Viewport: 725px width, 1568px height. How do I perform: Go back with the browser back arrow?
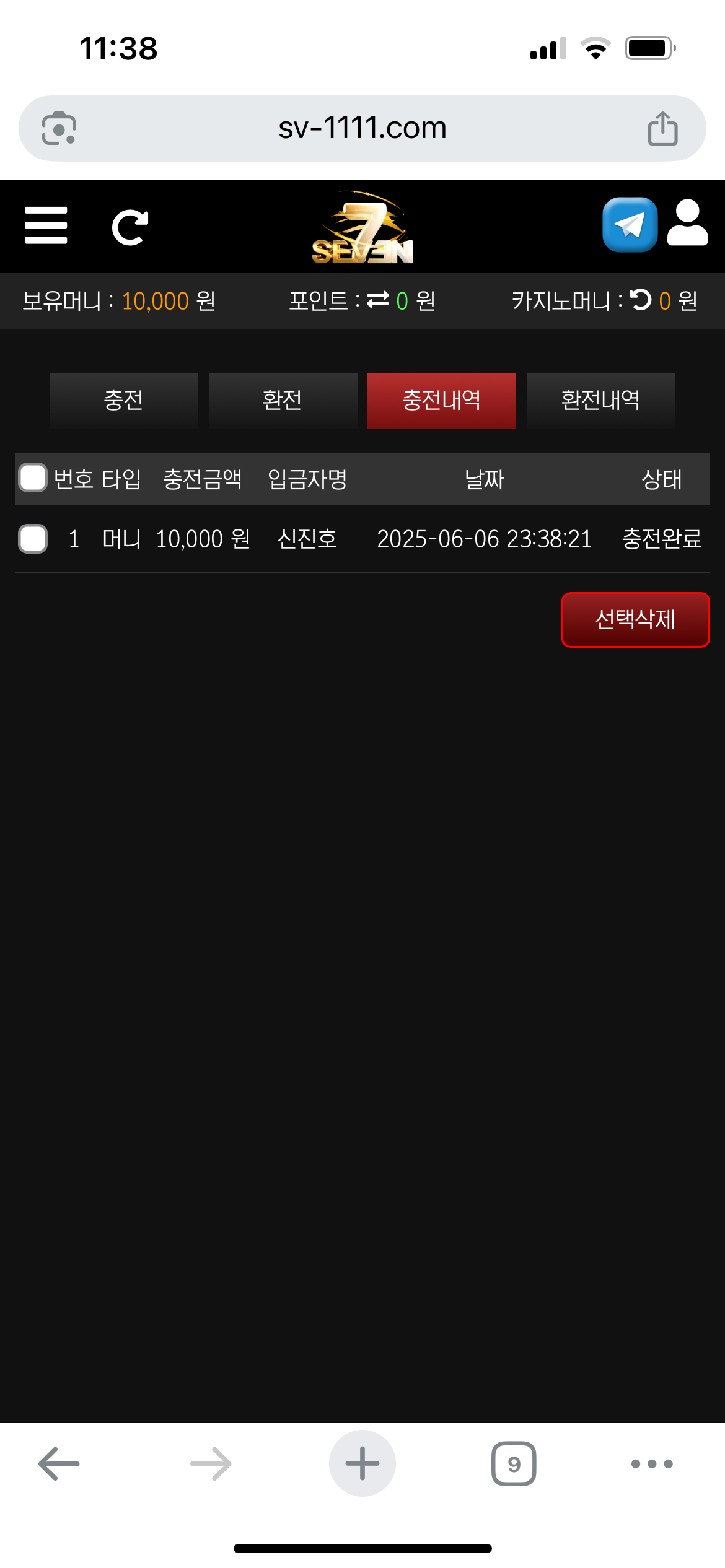[59, 1463]
